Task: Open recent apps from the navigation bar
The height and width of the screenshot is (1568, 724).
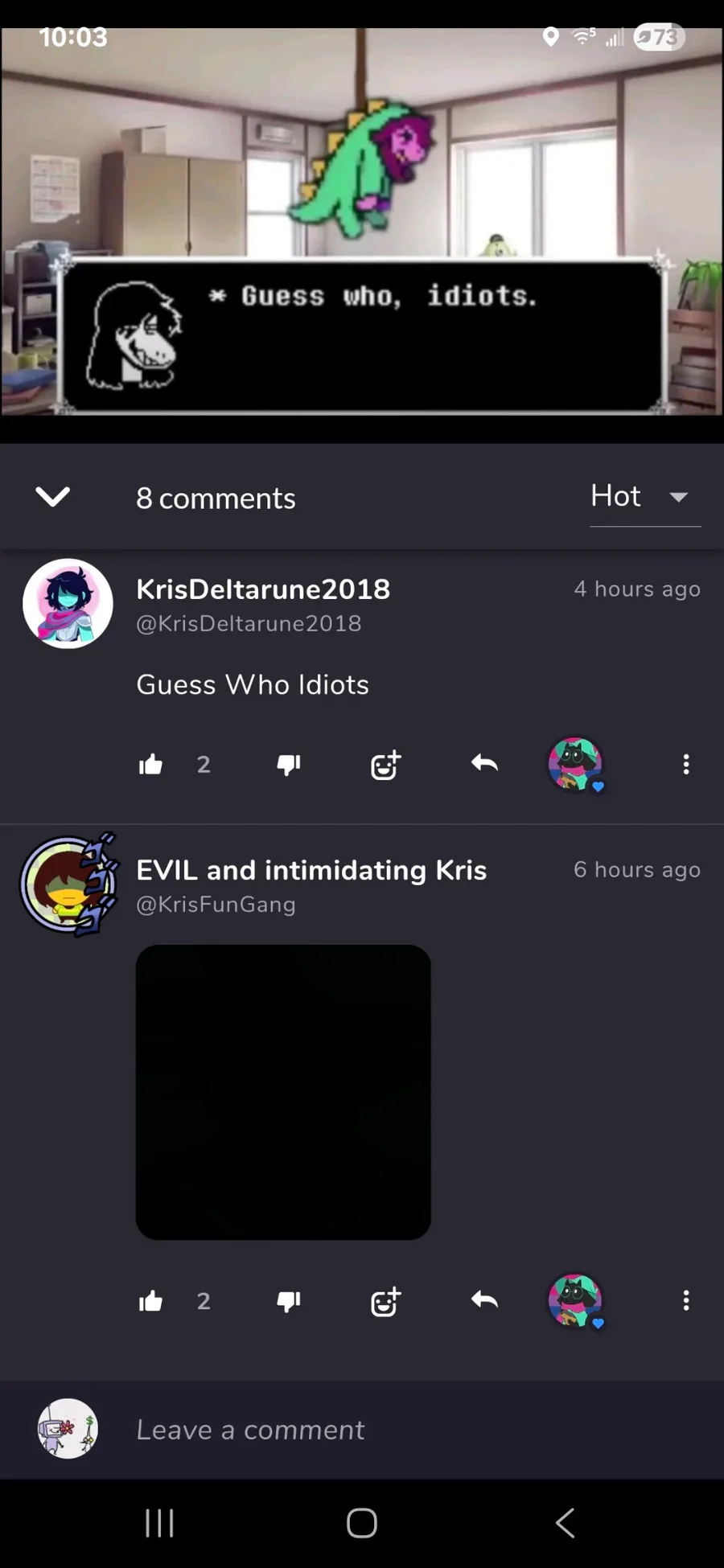Action: pos(159,1522)
